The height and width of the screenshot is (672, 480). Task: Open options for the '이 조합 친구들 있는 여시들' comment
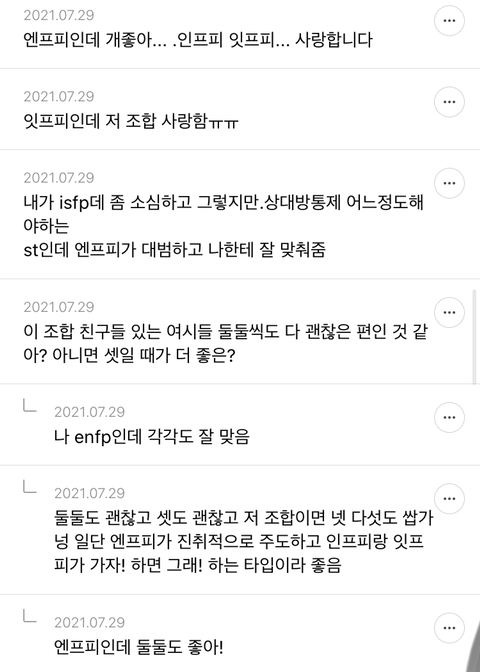pos(449,312)
